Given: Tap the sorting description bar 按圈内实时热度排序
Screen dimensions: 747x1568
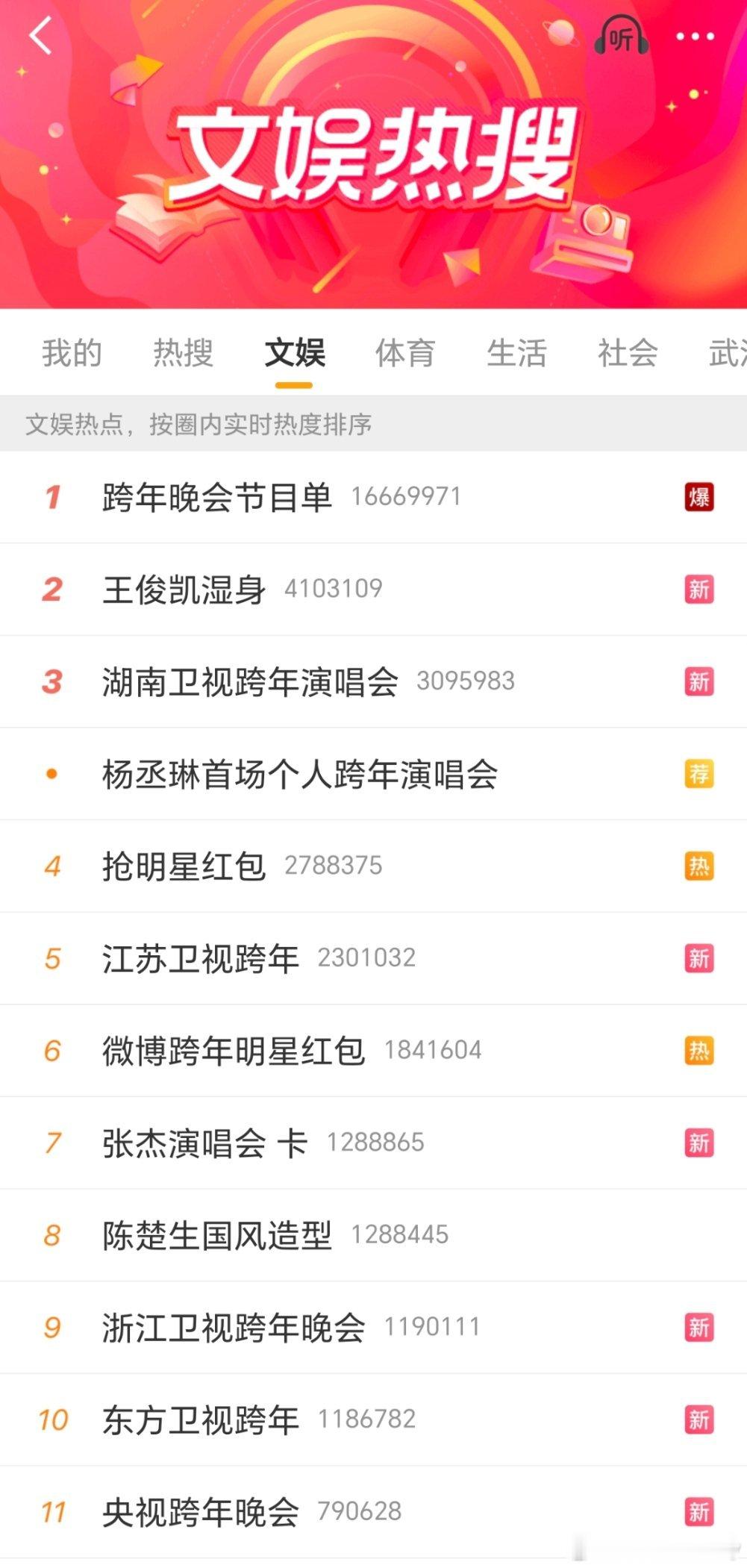Looking at the screenshot, I should (x=201, y=424).
